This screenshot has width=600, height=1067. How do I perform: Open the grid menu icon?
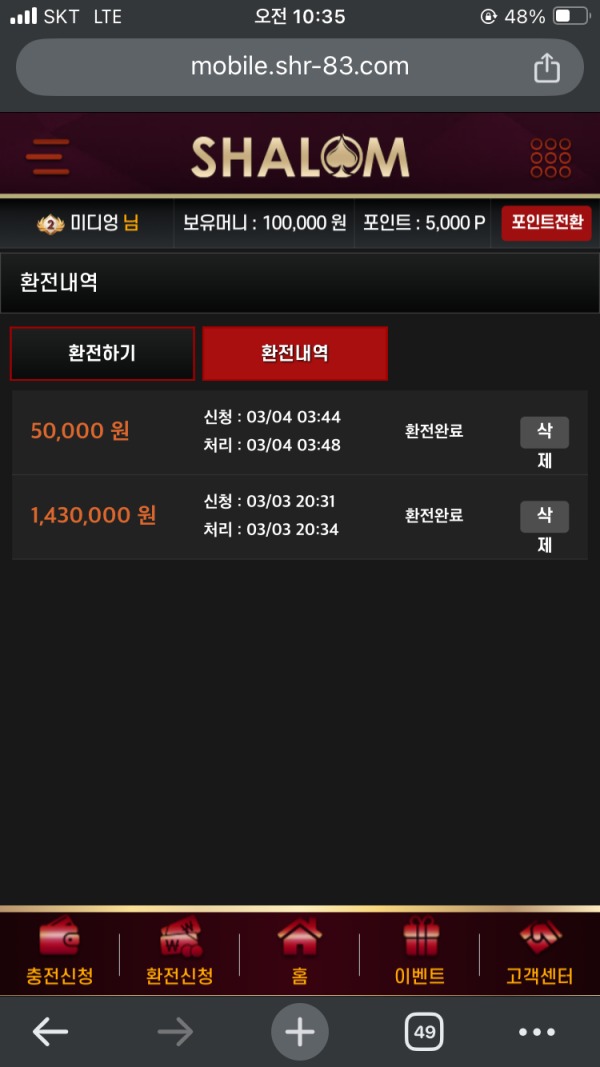pos(550,157)
